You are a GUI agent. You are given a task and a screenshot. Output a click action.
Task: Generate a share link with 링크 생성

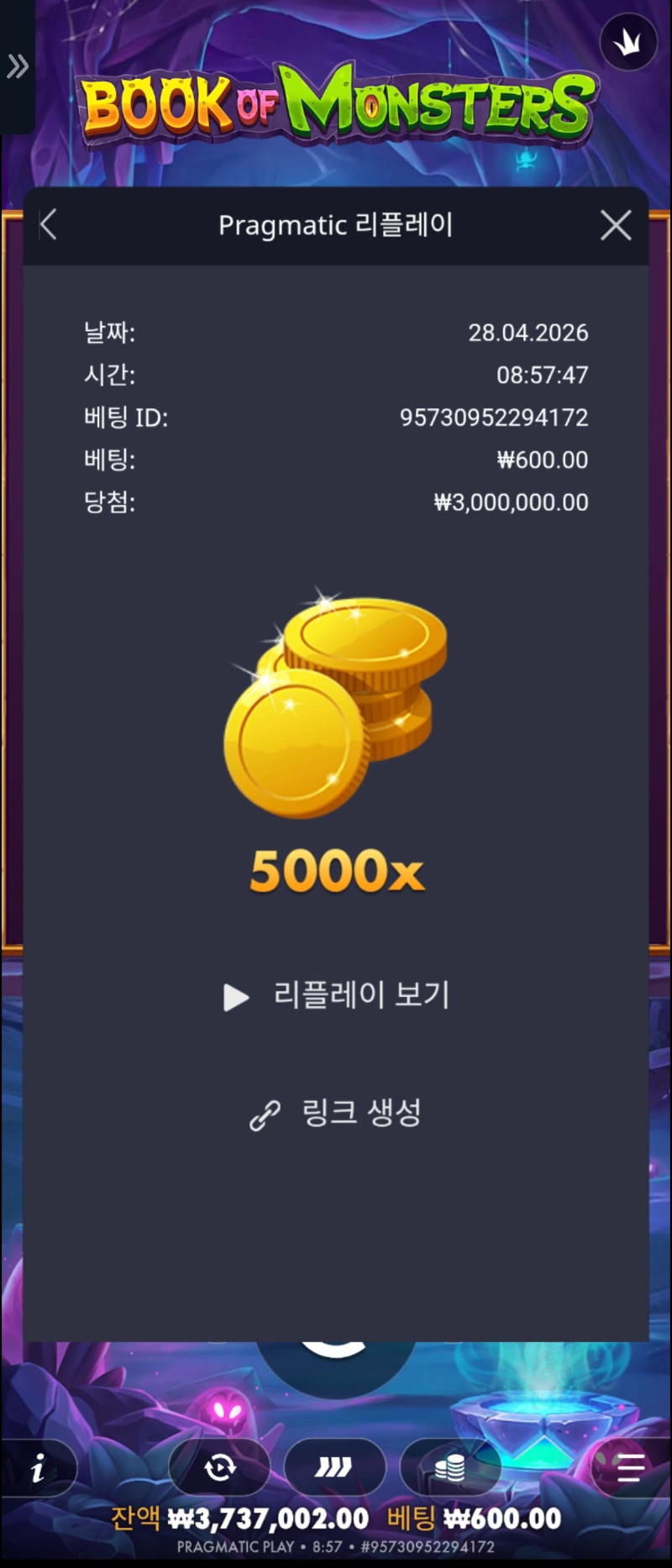click(336, 1114)
